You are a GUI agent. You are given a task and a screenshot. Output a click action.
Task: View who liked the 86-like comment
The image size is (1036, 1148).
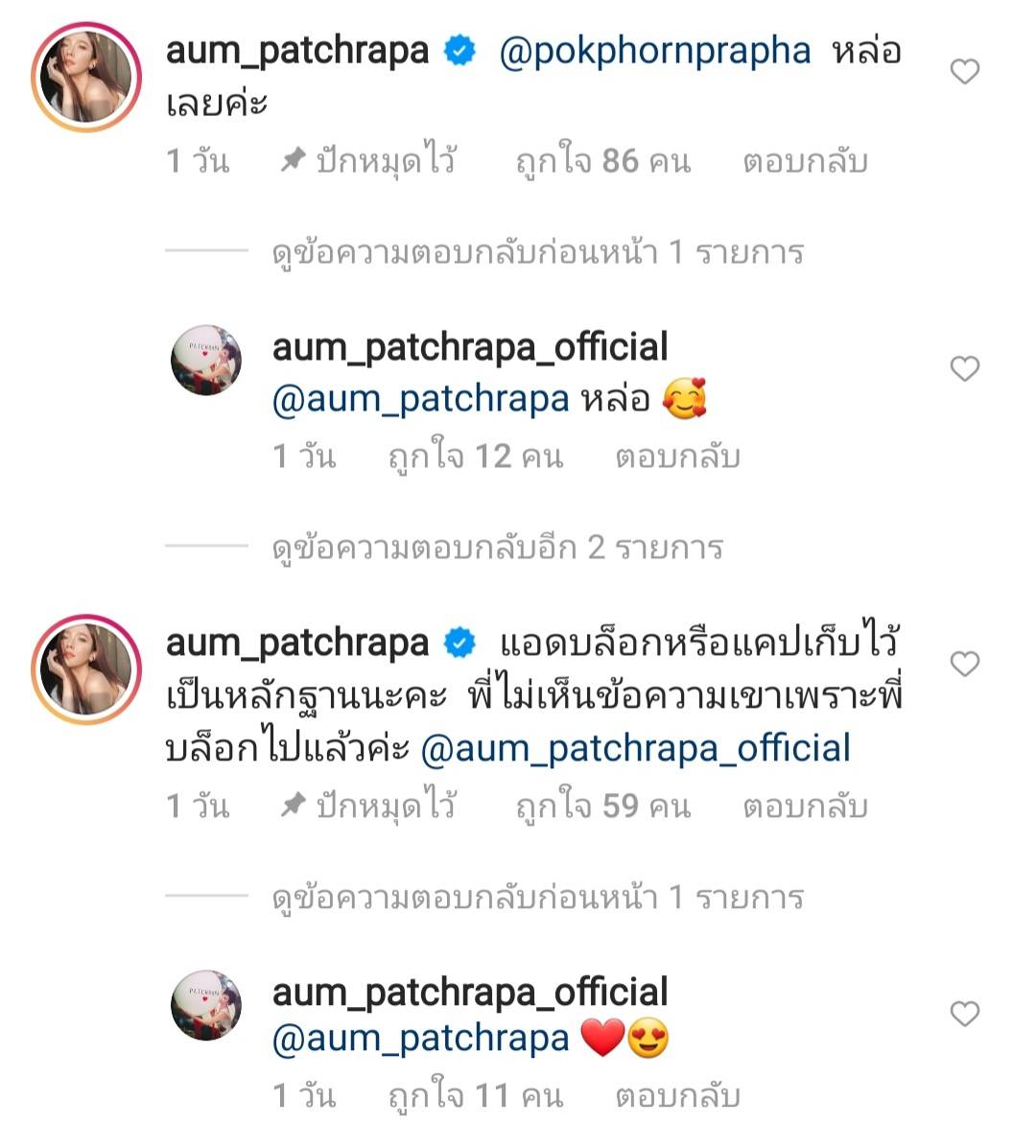coord(602,161)
